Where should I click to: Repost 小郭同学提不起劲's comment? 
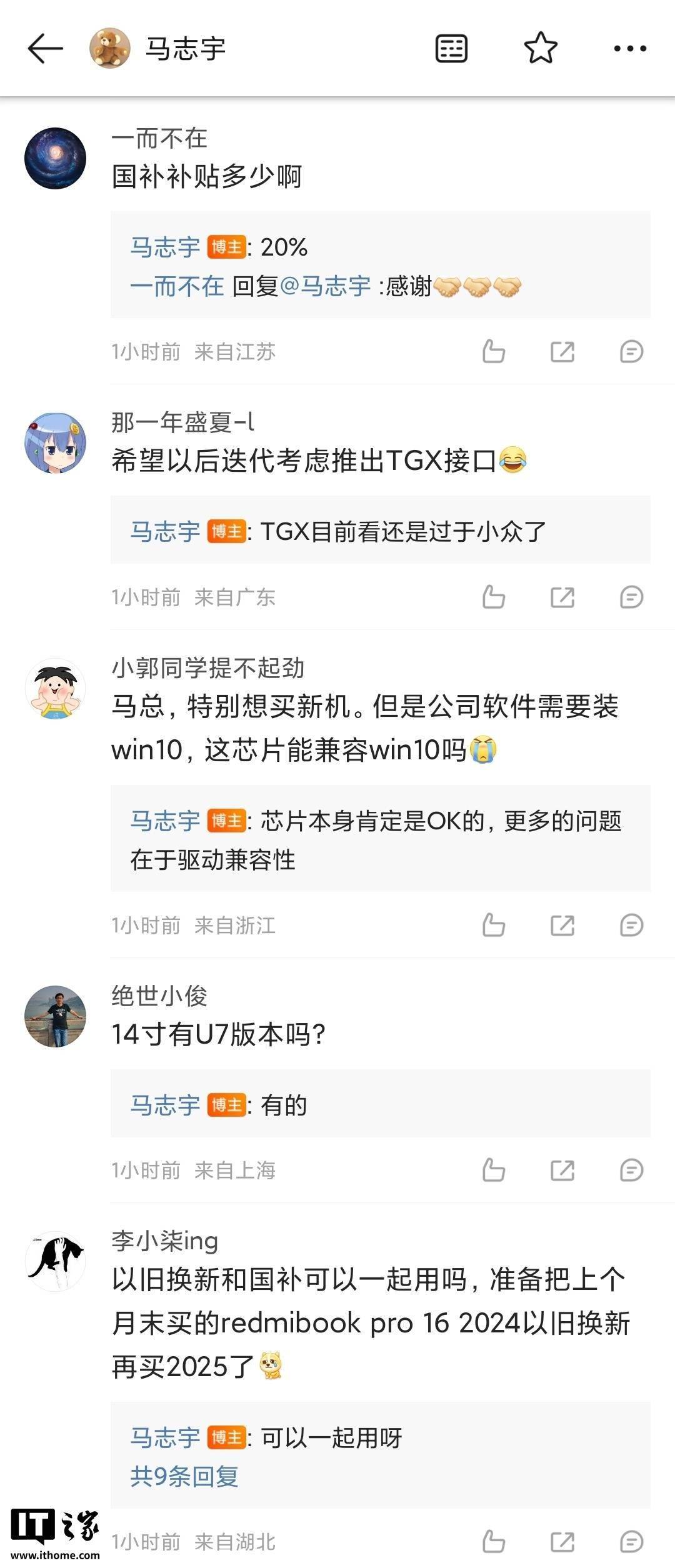[x=562, y=925]
